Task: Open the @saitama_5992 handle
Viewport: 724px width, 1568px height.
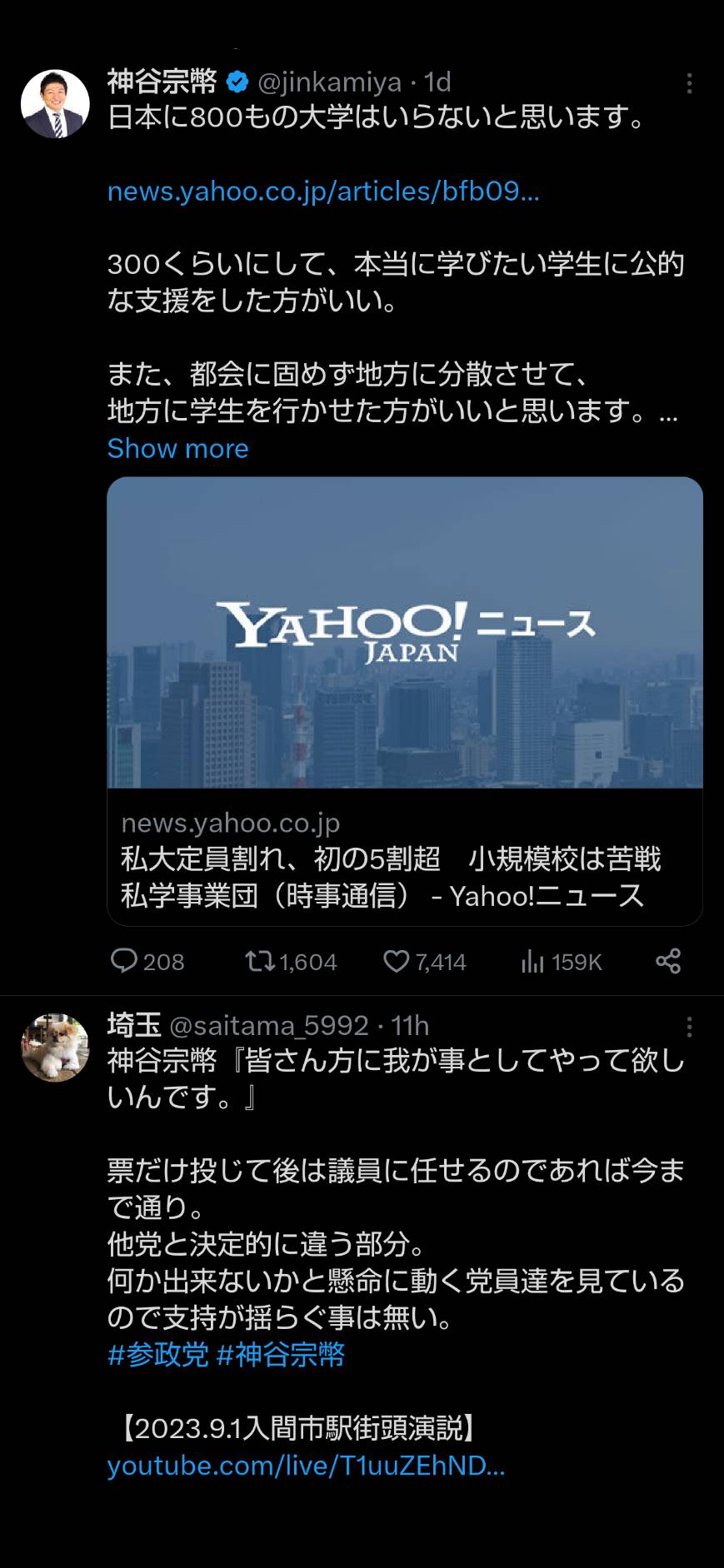Action: tap(269, 1025)
